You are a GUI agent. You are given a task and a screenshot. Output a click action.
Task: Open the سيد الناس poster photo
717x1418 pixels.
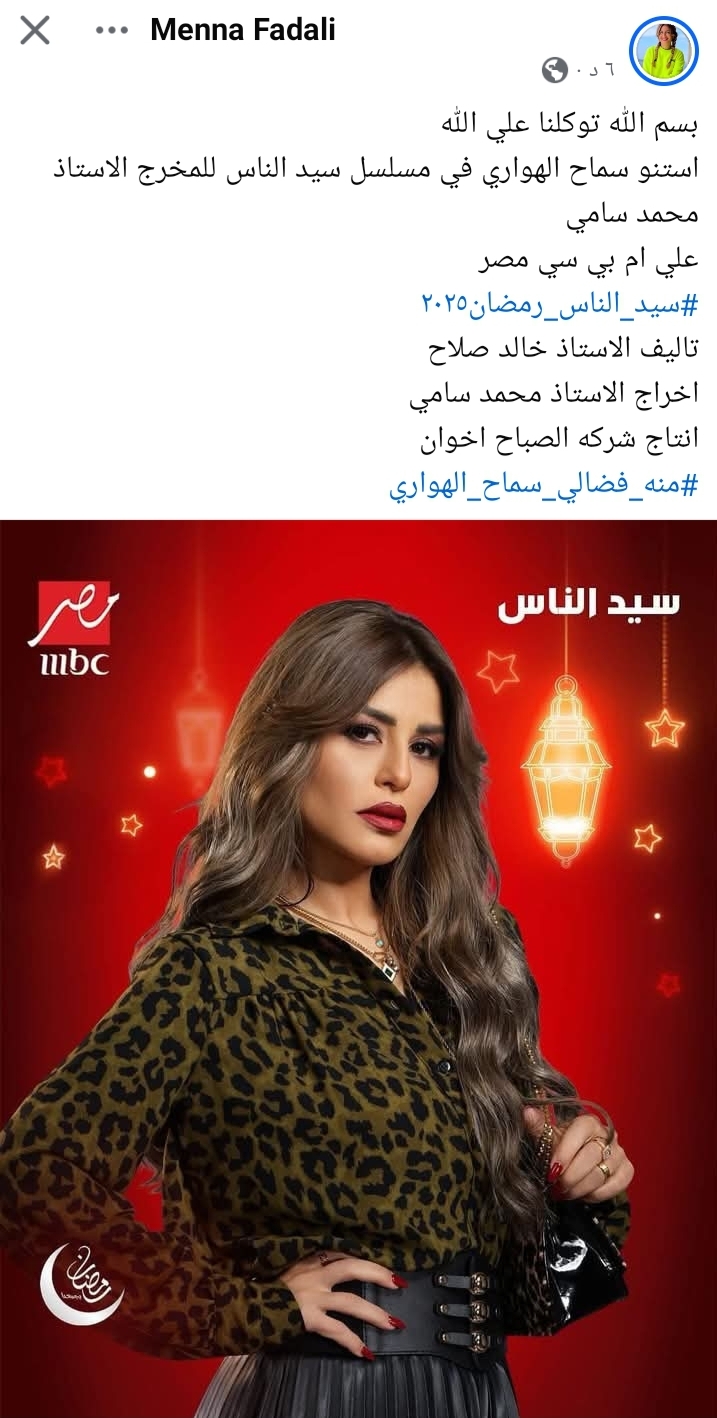[x=358, y=968]
